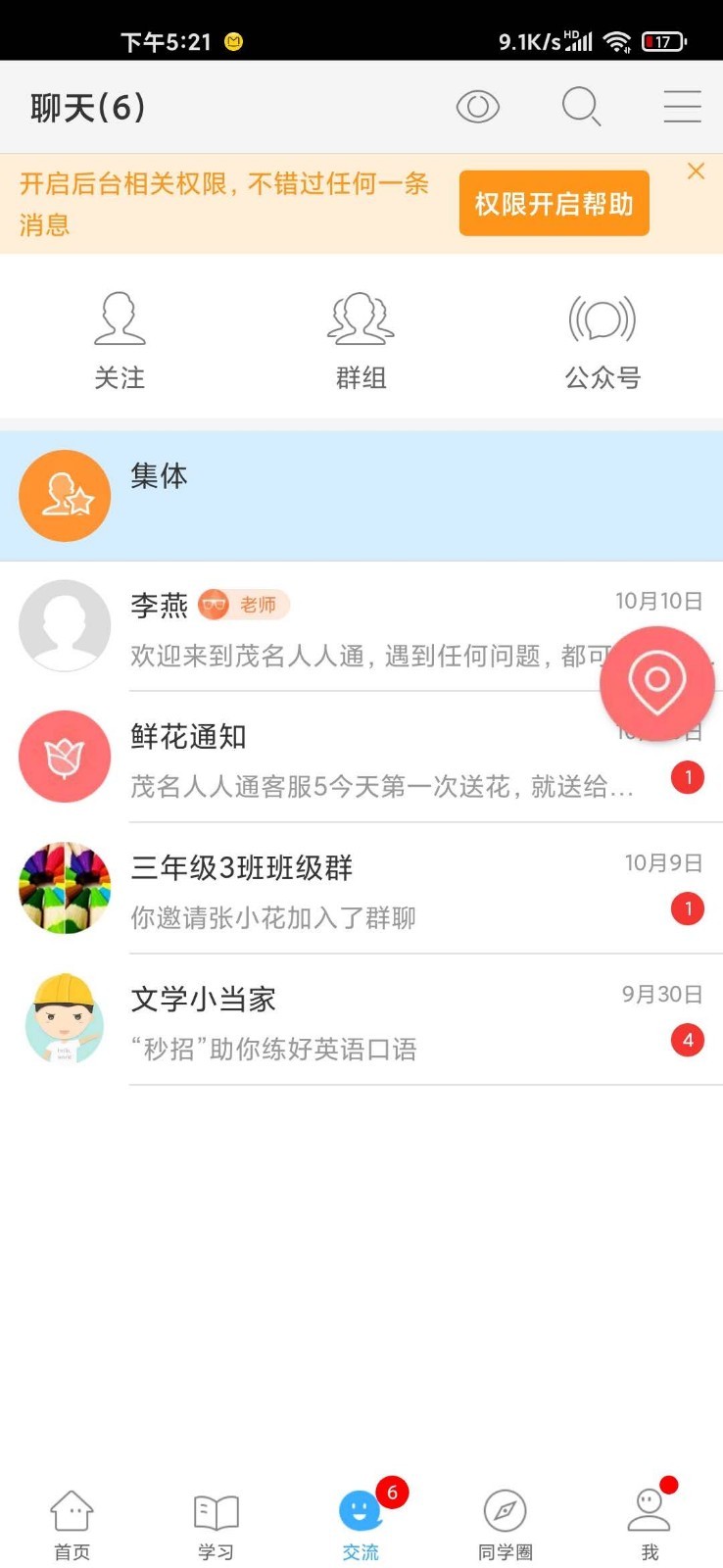This screenshot has height=1568, width=723.
Task: Open the 集体 row
Action: 361,496
